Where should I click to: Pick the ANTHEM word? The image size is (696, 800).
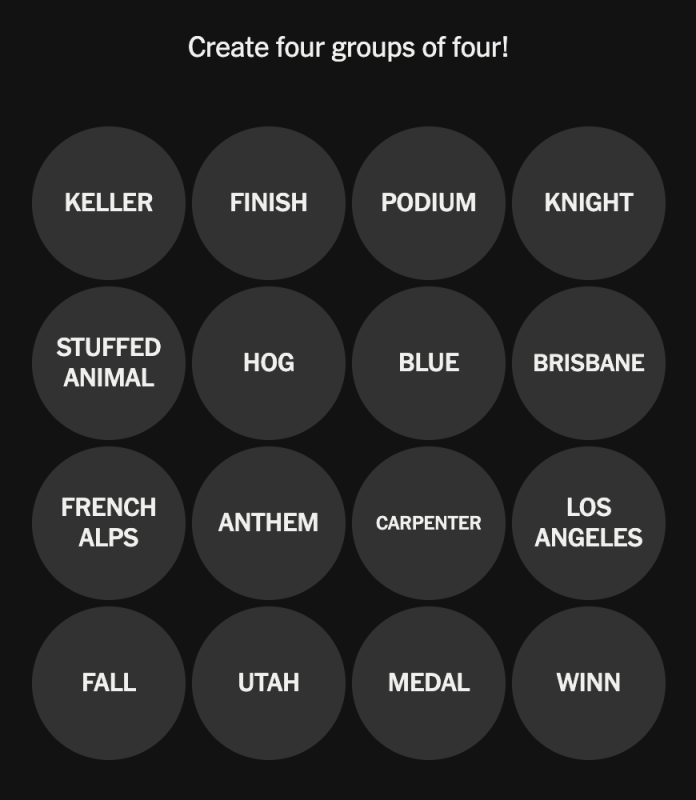pos(269,523)
